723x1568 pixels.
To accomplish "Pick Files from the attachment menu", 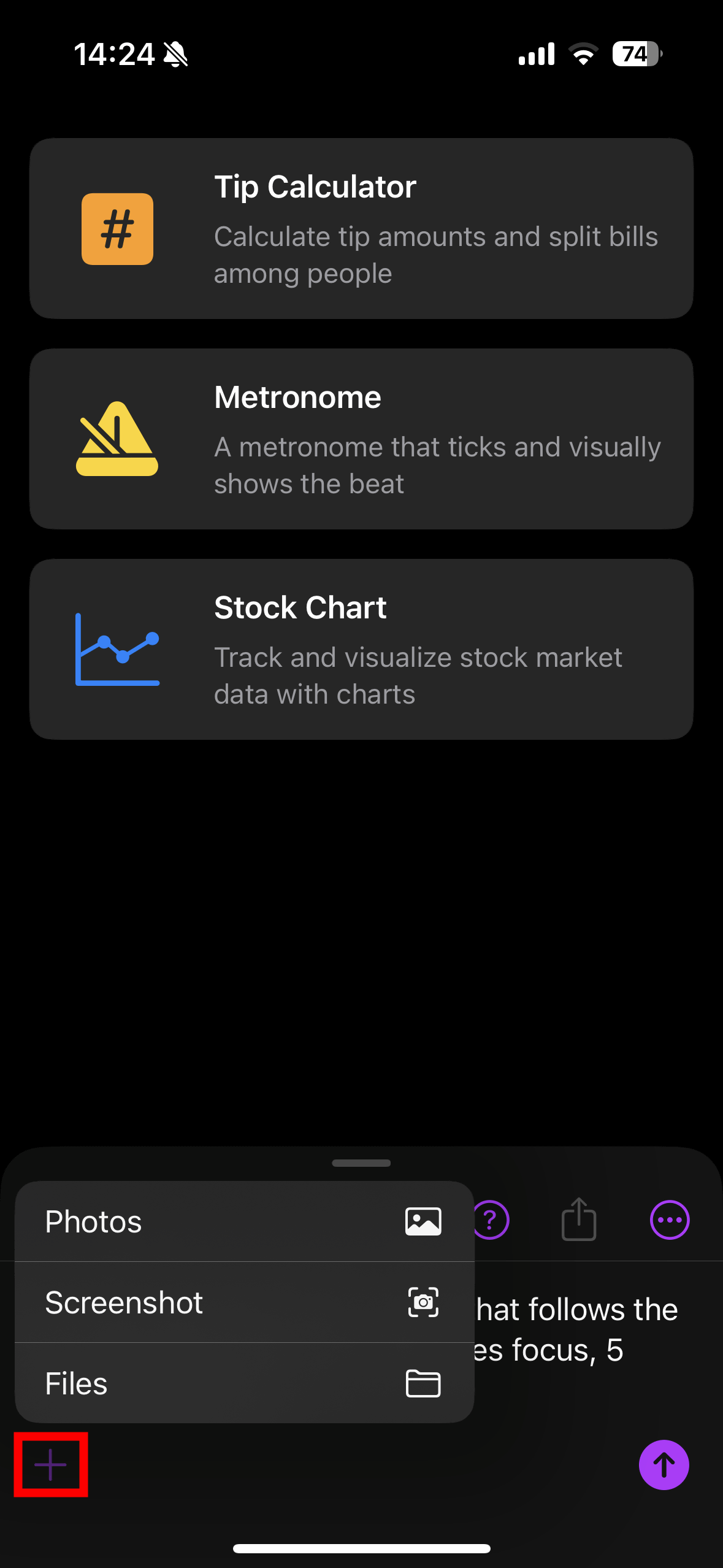I will point(244,1383).
